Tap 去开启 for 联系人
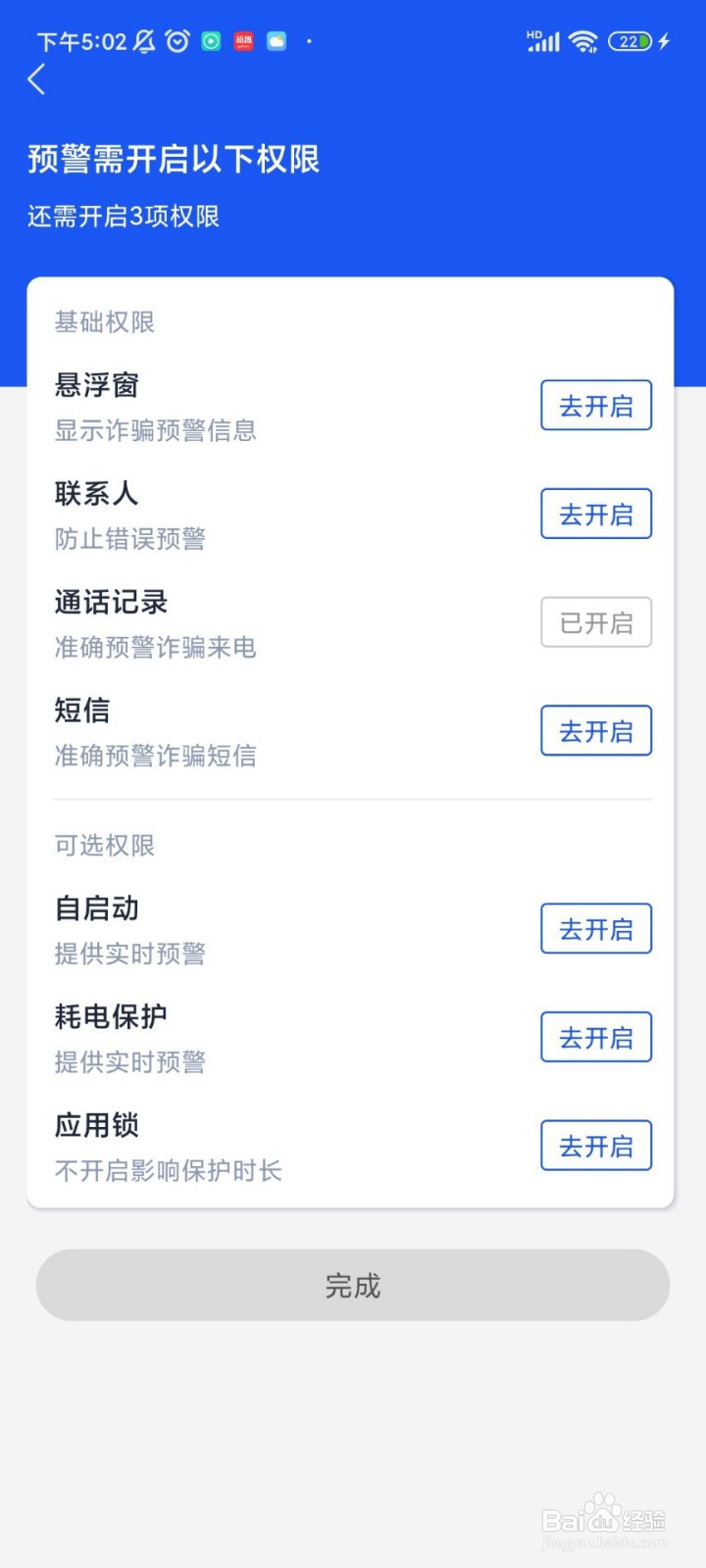 596,514
